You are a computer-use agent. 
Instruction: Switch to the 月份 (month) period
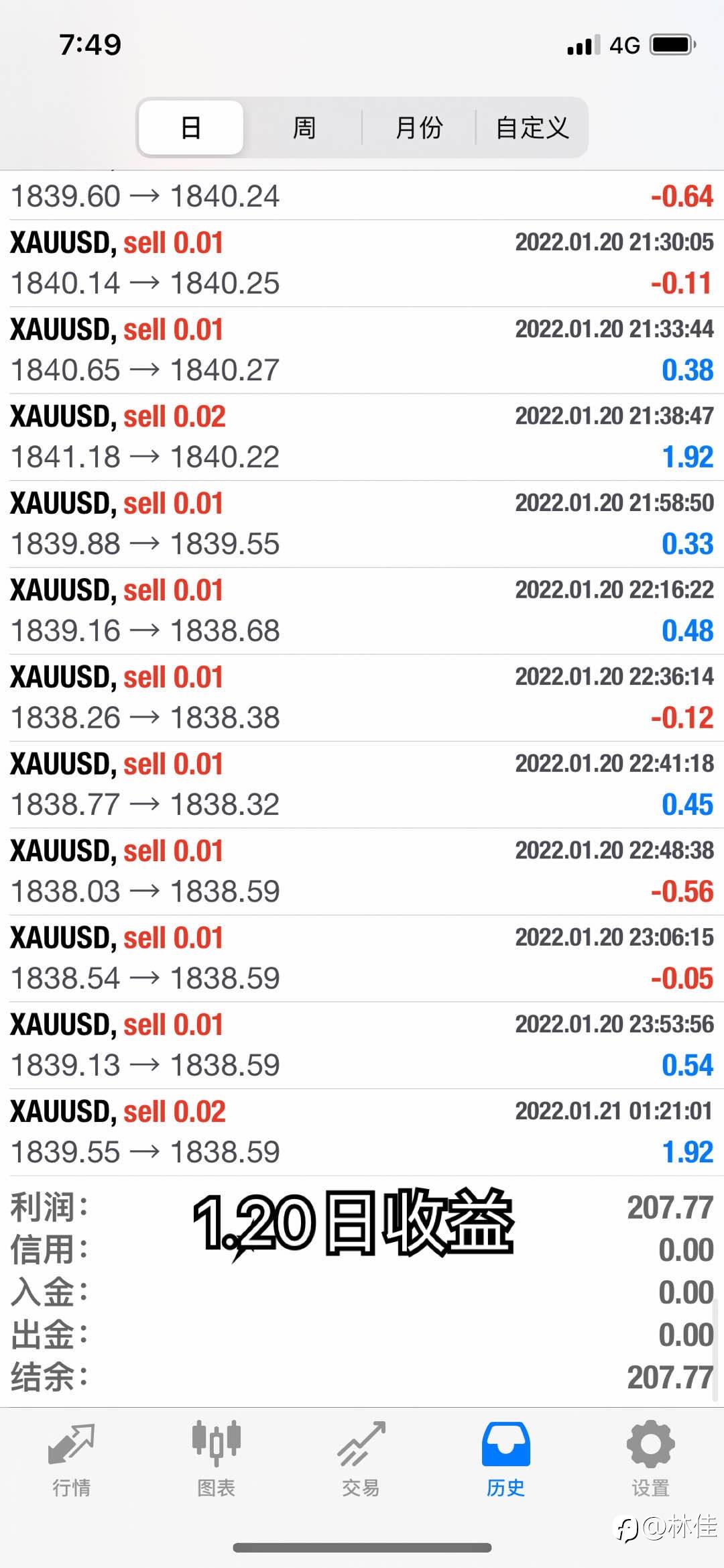click(x=419, y=127)
